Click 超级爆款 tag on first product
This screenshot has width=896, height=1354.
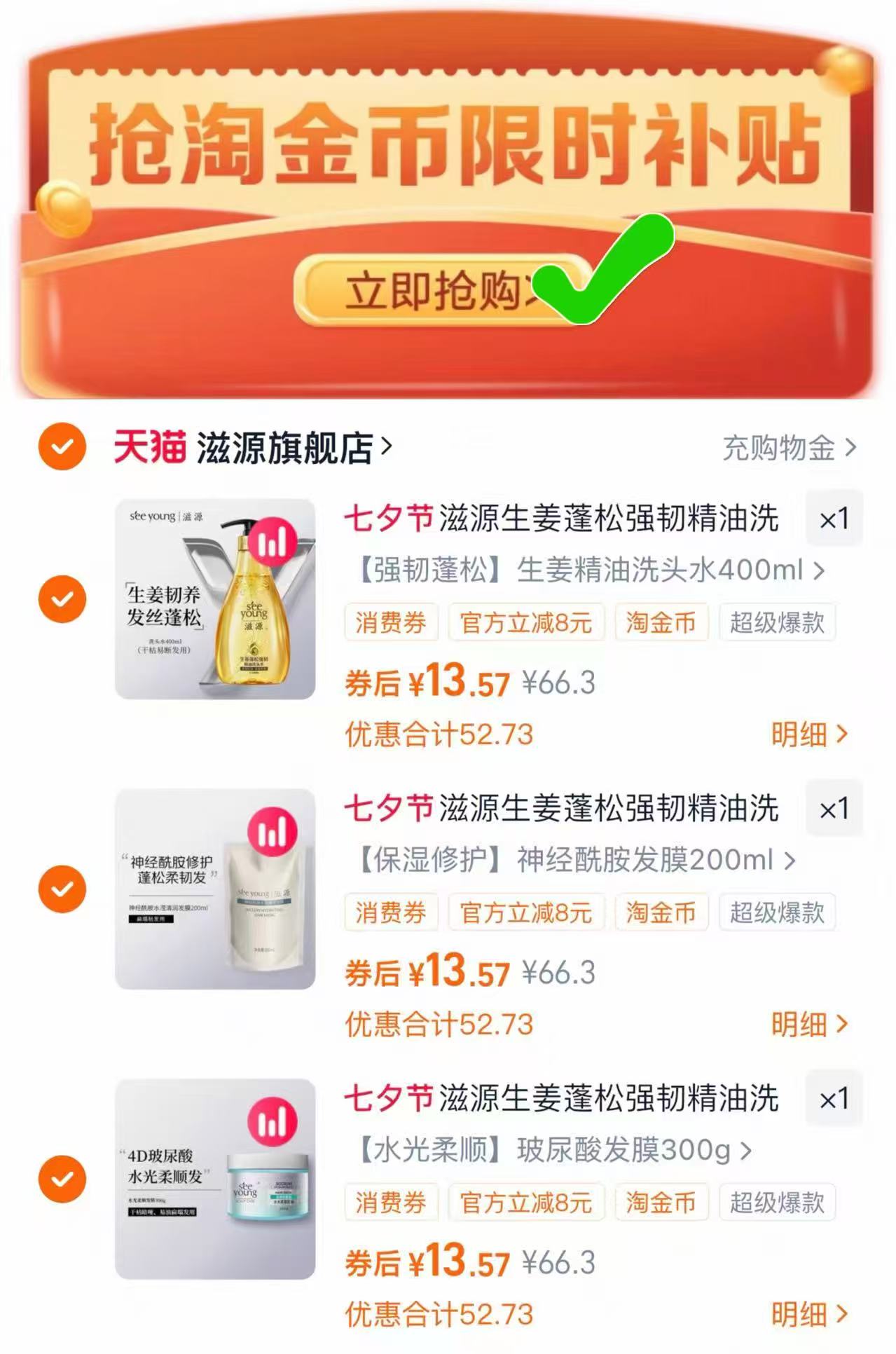tap(778, 622)
